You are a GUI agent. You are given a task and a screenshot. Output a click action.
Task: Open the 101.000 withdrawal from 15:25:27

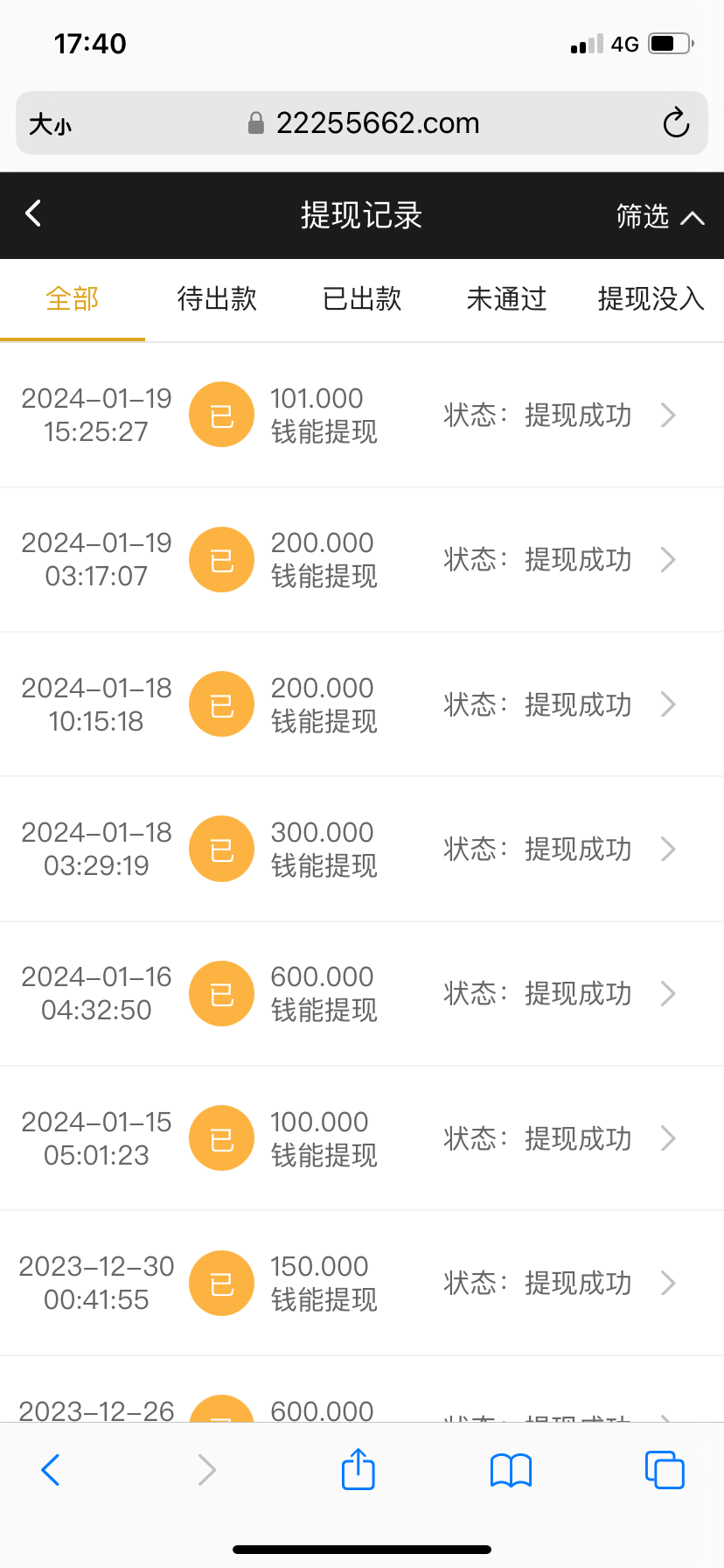362,415
